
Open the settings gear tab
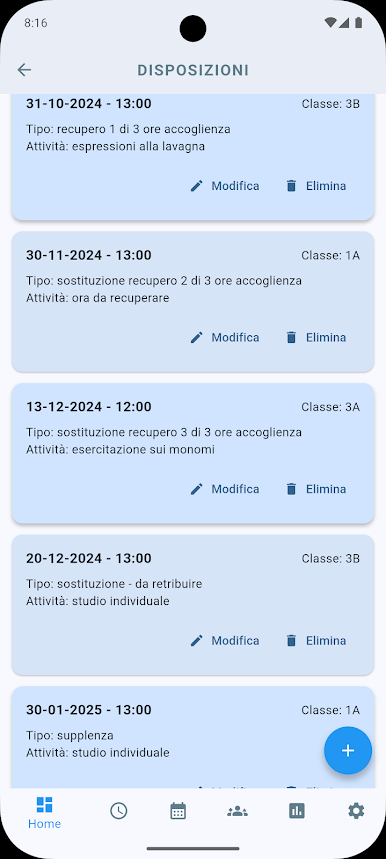coord(356,810)
